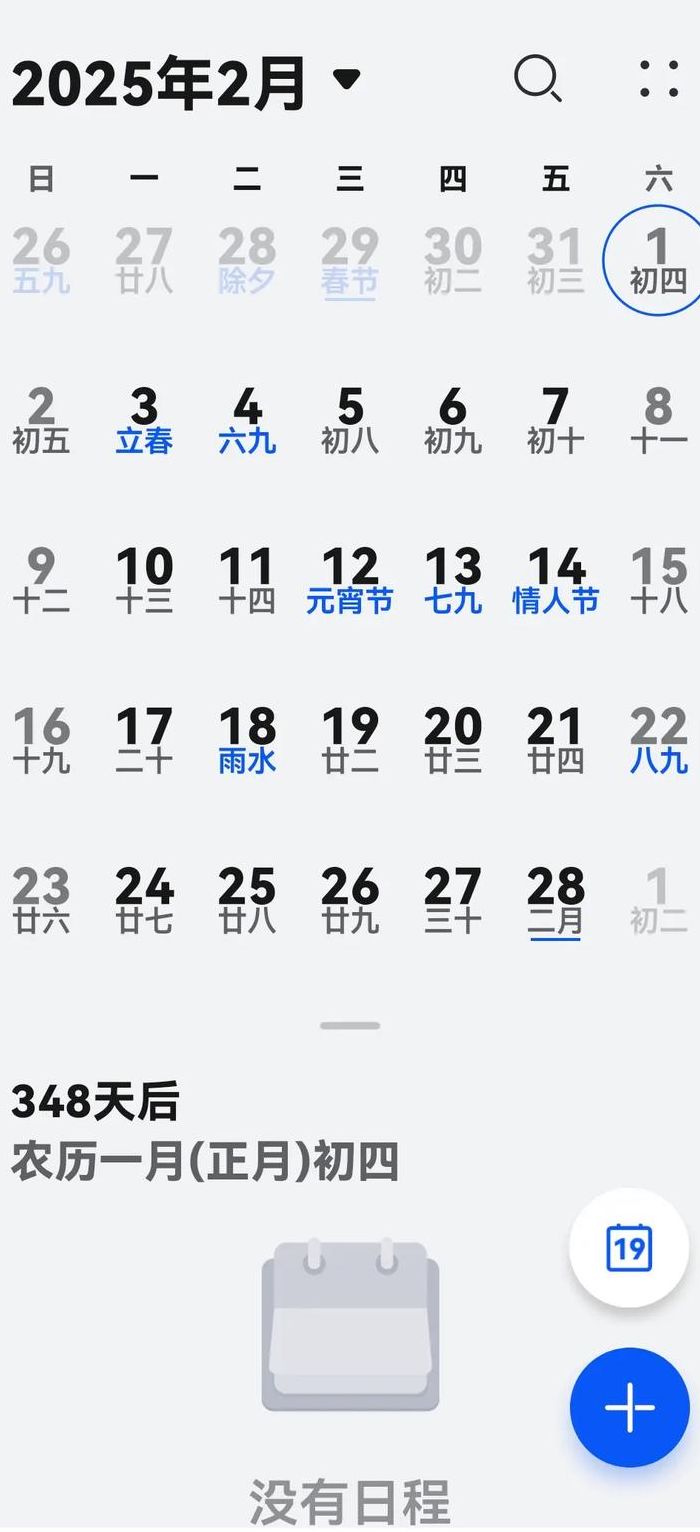Select February 3 立春
Screen dimensions: 700x1532
tap(144, 421)
